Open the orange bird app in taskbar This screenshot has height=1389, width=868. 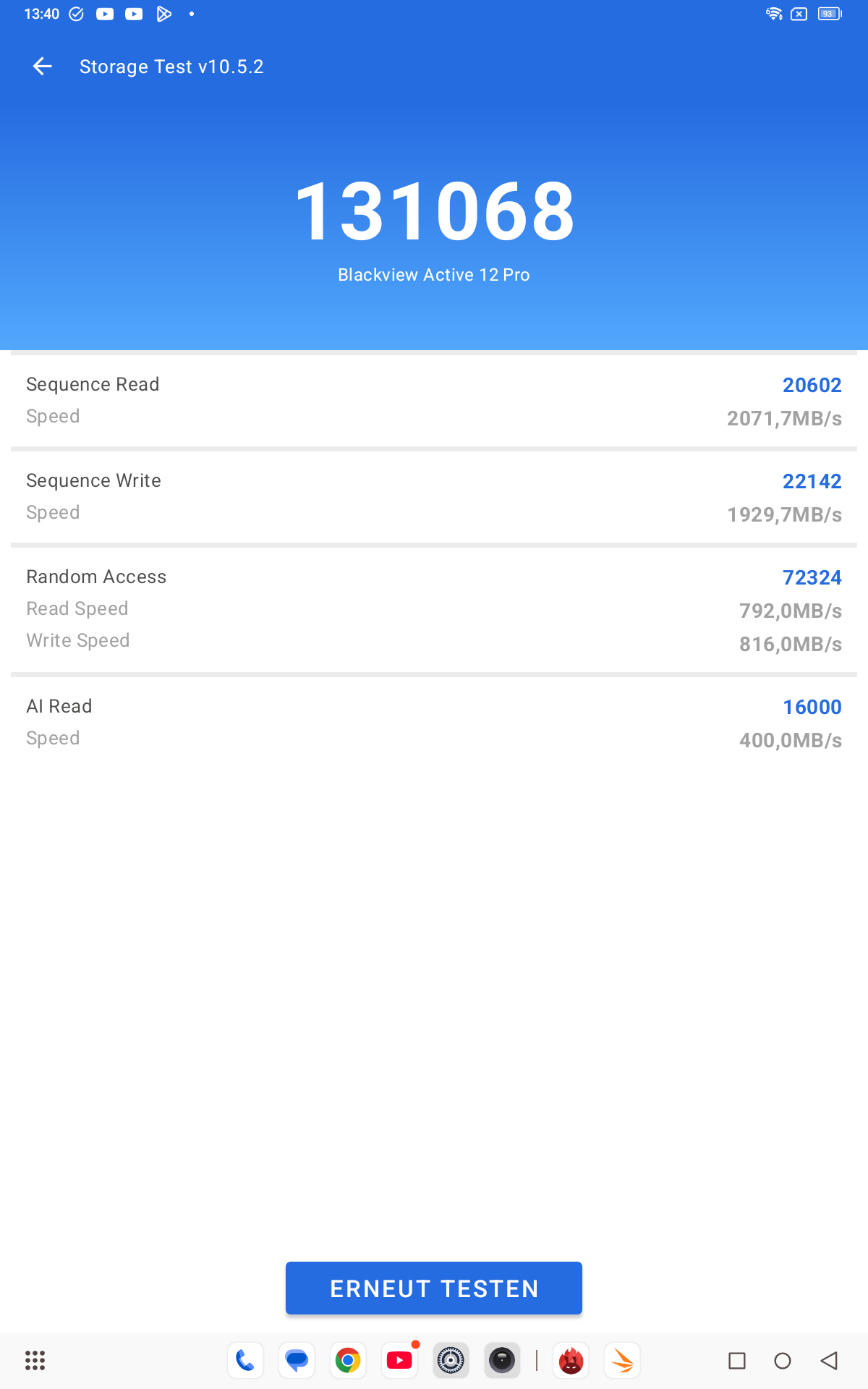tap(623, 1361)
